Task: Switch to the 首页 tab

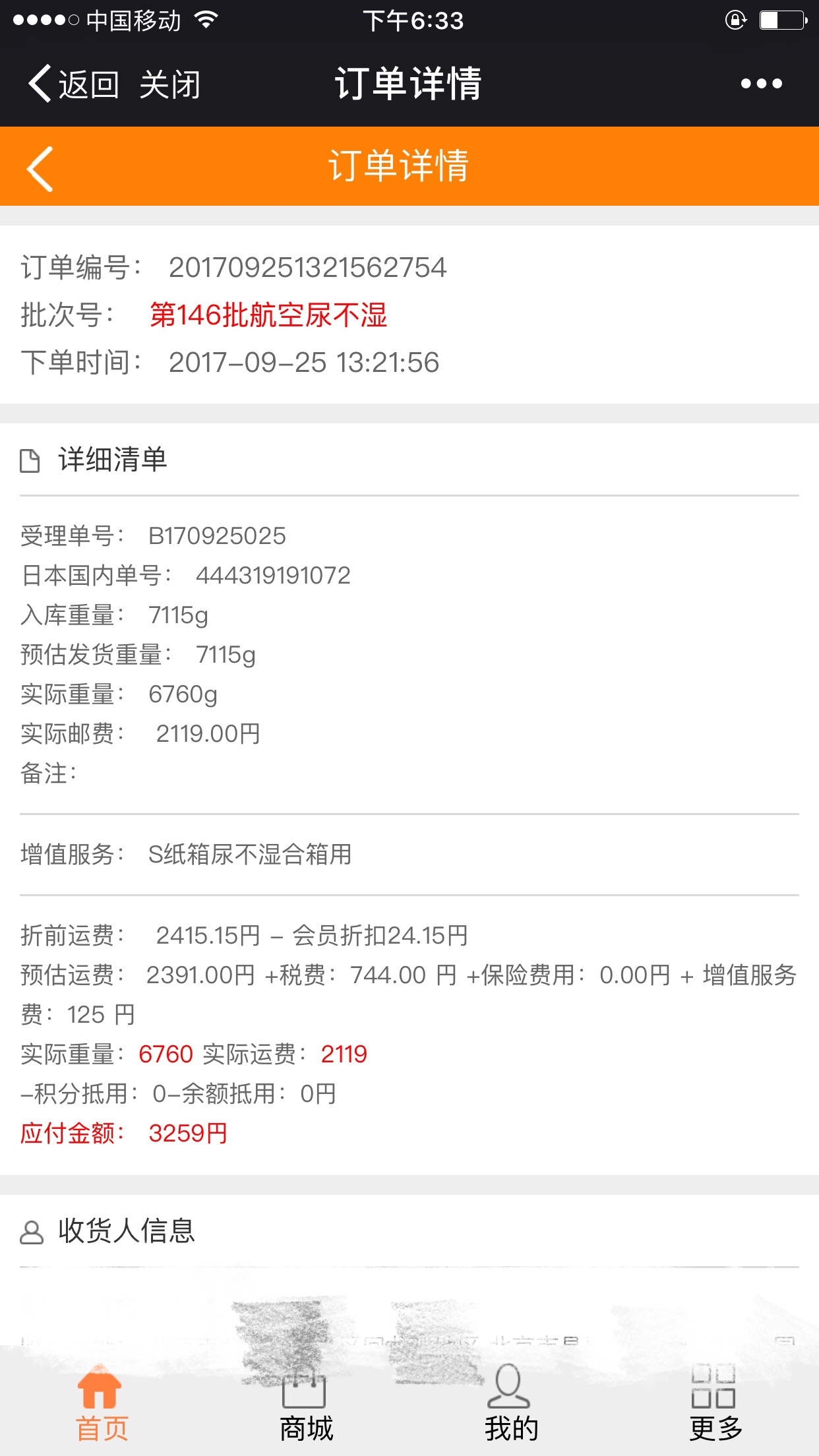Action: [102, 1403]
